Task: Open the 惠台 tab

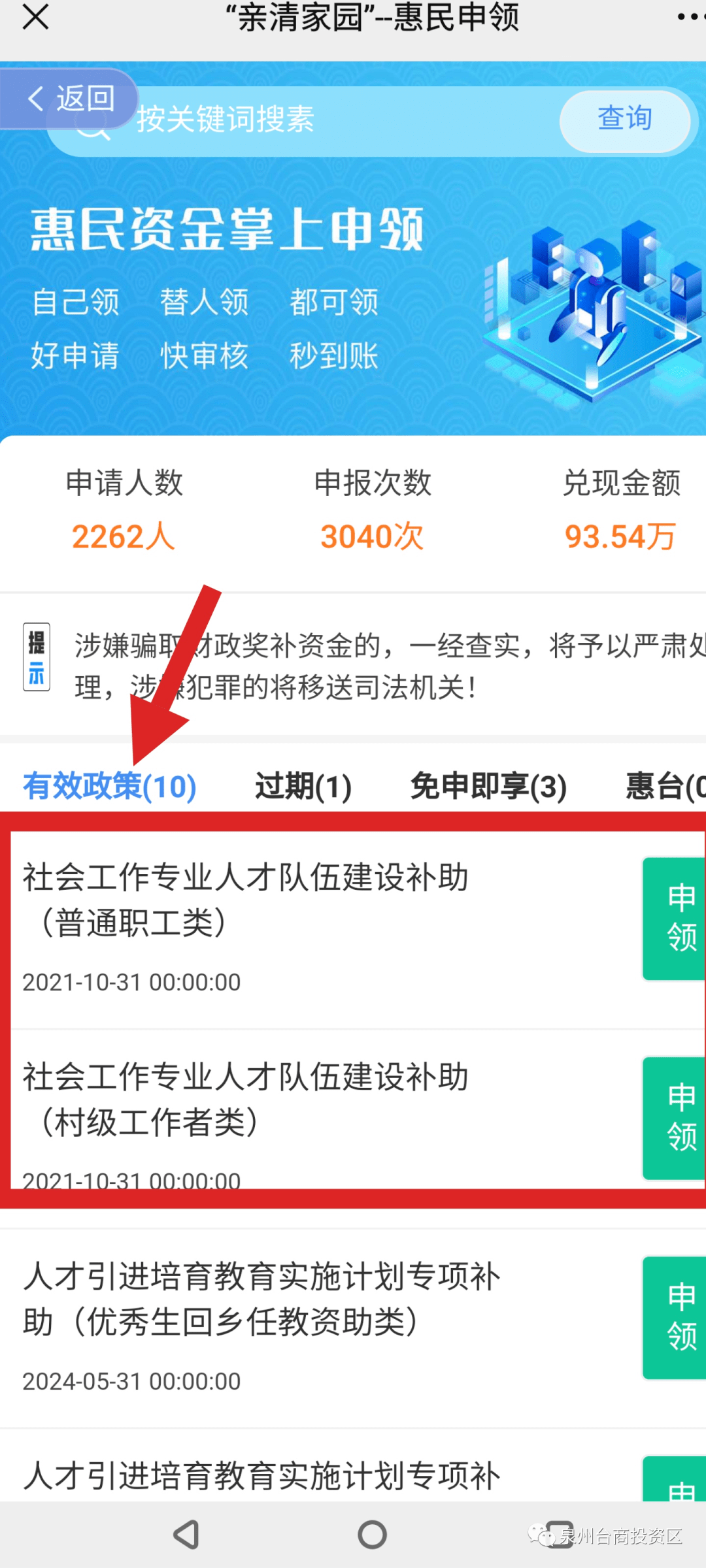Action: [665, 786]
